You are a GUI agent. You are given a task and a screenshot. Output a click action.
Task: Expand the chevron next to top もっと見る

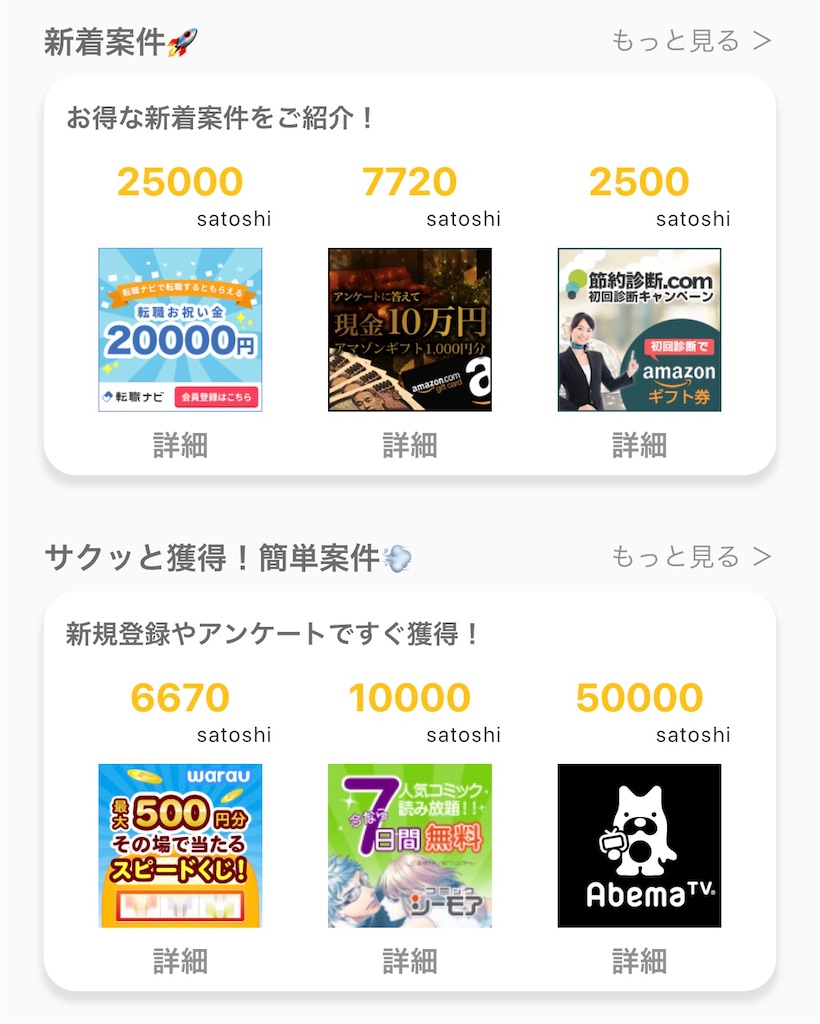pos(763,41)
